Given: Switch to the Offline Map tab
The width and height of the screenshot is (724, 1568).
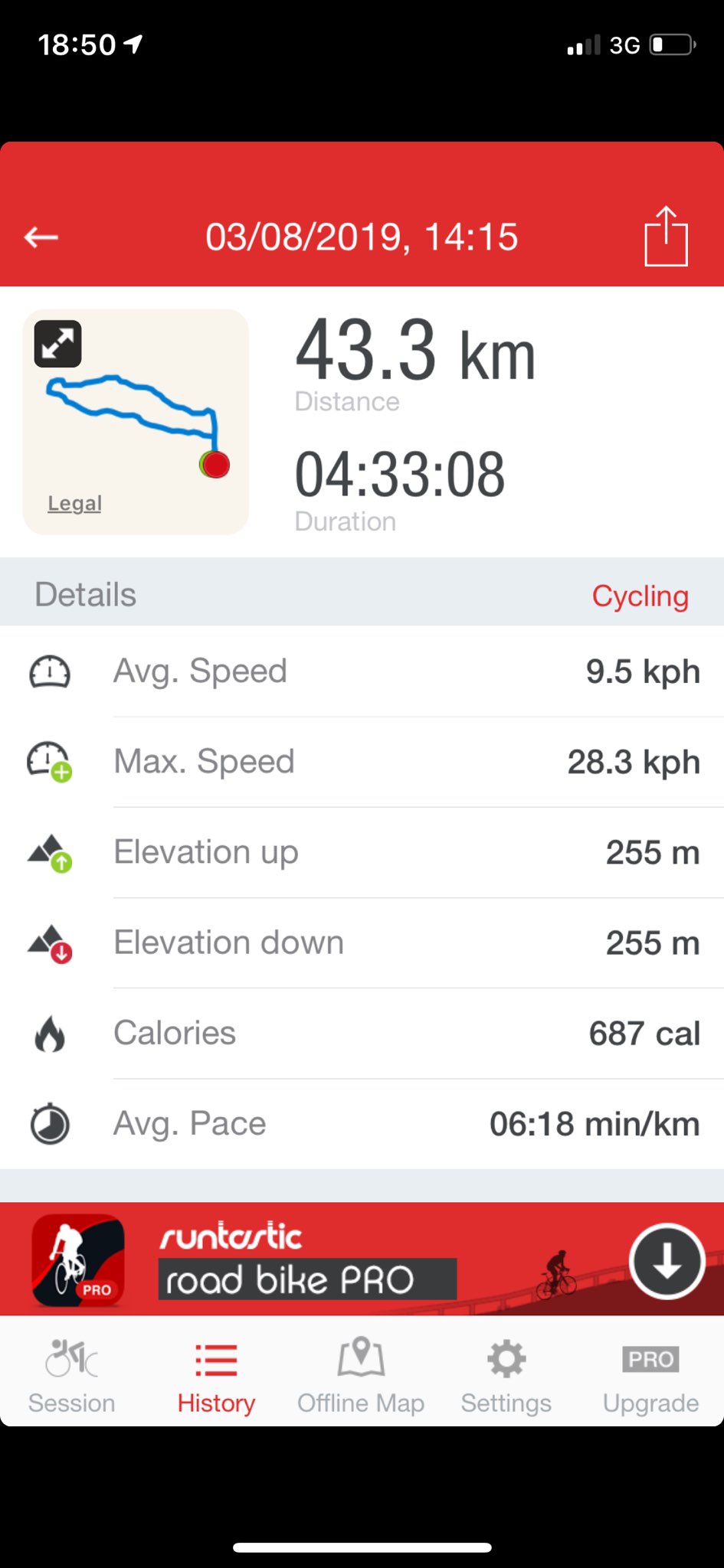Looking at the screenshot, I should [x=361, y=1375].
